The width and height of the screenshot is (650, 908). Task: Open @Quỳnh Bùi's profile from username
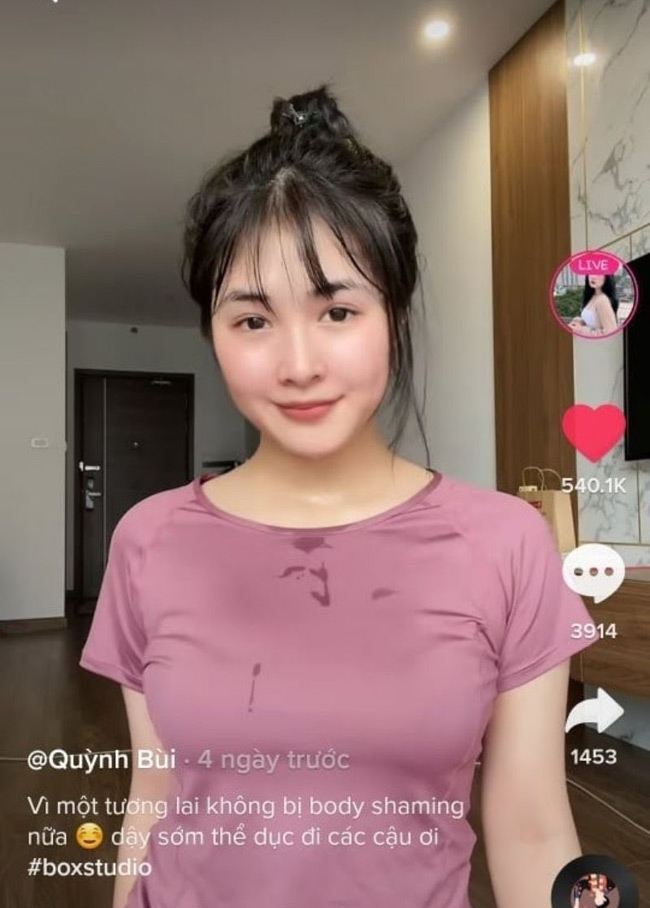102,760
